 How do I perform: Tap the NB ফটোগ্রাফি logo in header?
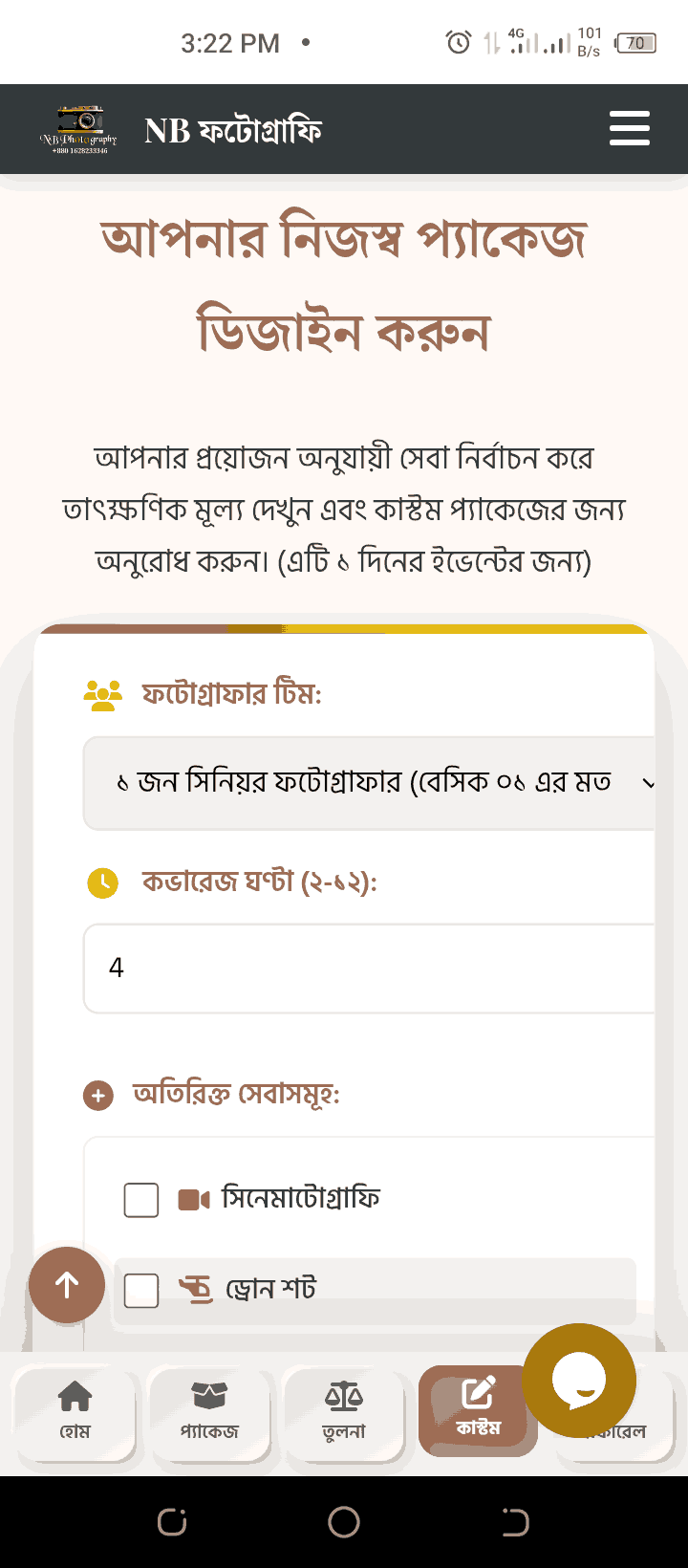[80, 129]
